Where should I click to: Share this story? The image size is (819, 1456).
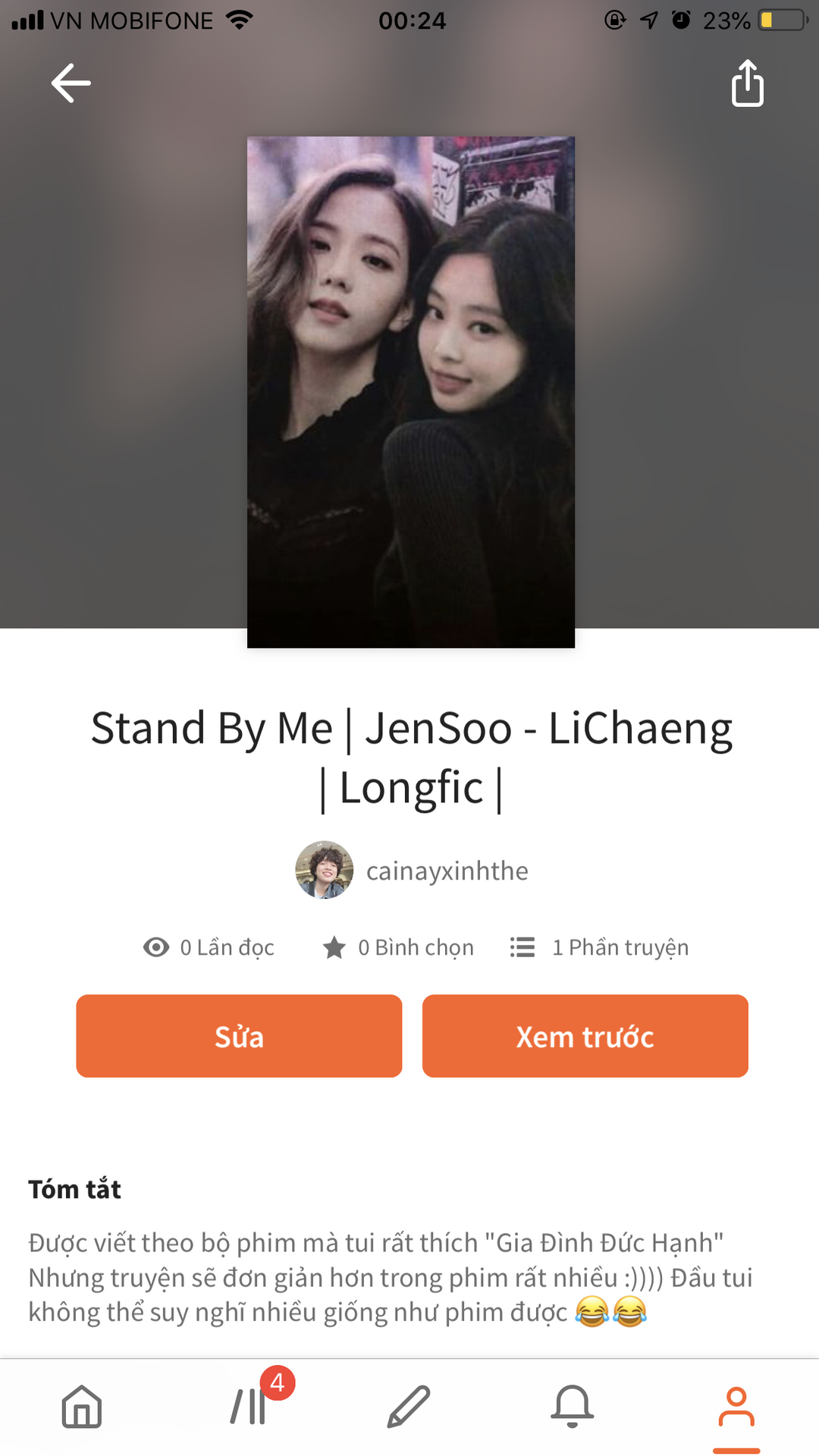(x=747, y=83)
